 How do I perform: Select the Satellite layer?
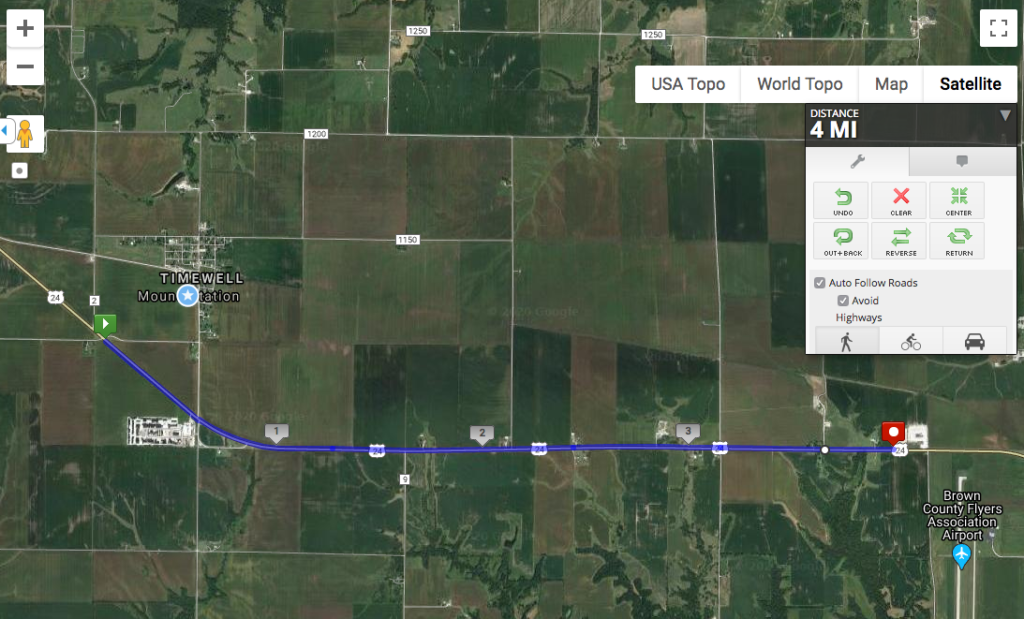(x=969, y=84)
